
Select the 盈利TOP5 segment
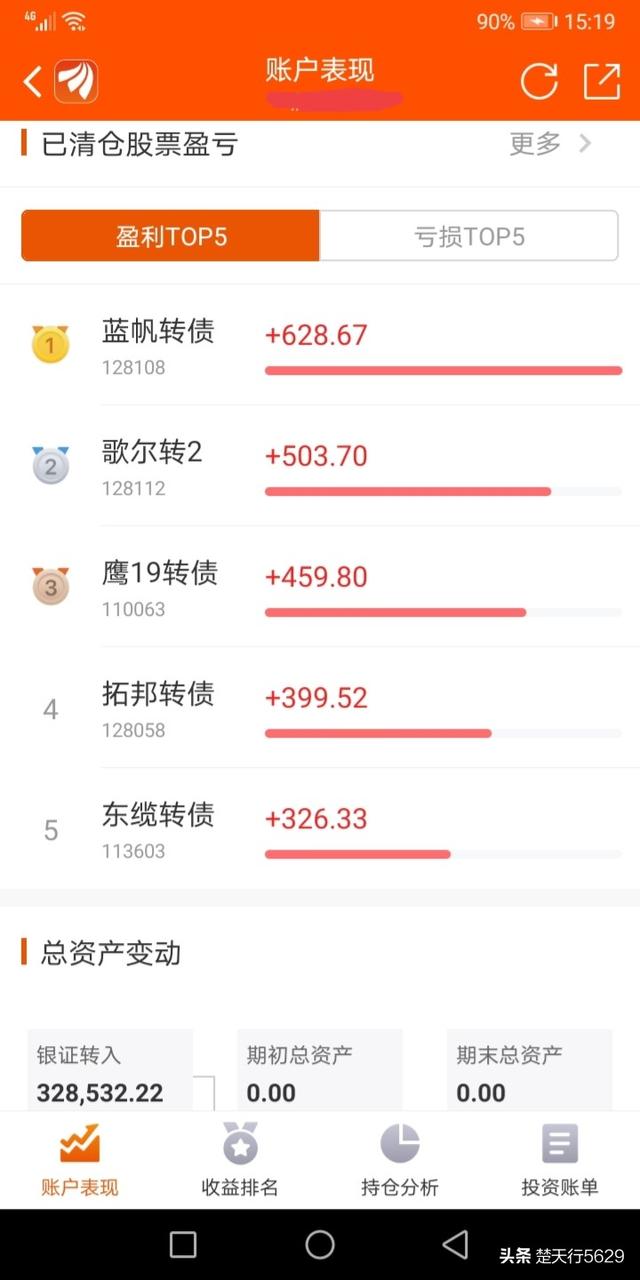[171, 236]
